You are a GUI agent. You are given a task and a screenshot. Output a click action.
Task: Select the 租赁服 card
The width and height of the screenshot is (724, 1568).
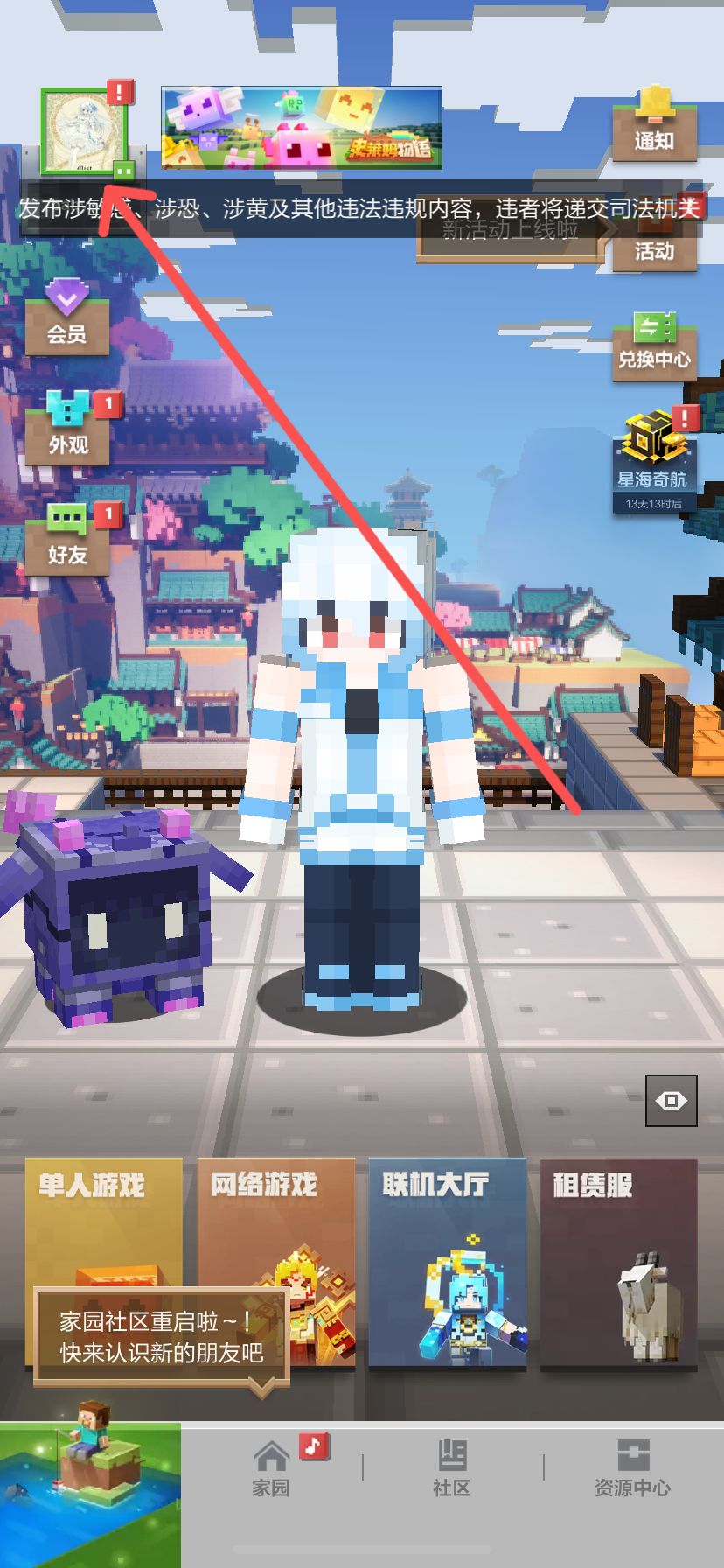tap(618, 1260)
